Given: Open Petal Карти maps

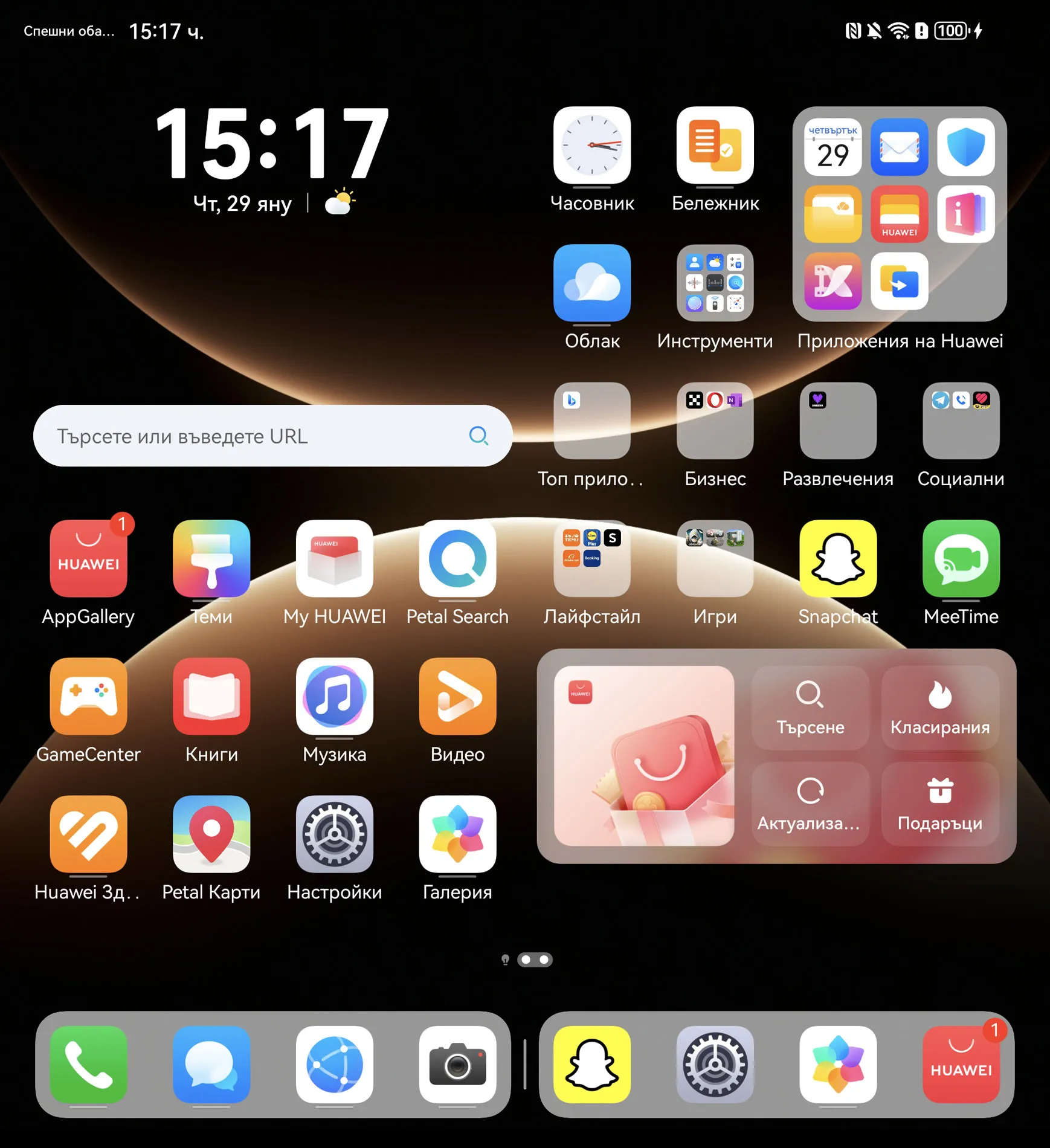Looking at the screenshot, I should (211, 834).
